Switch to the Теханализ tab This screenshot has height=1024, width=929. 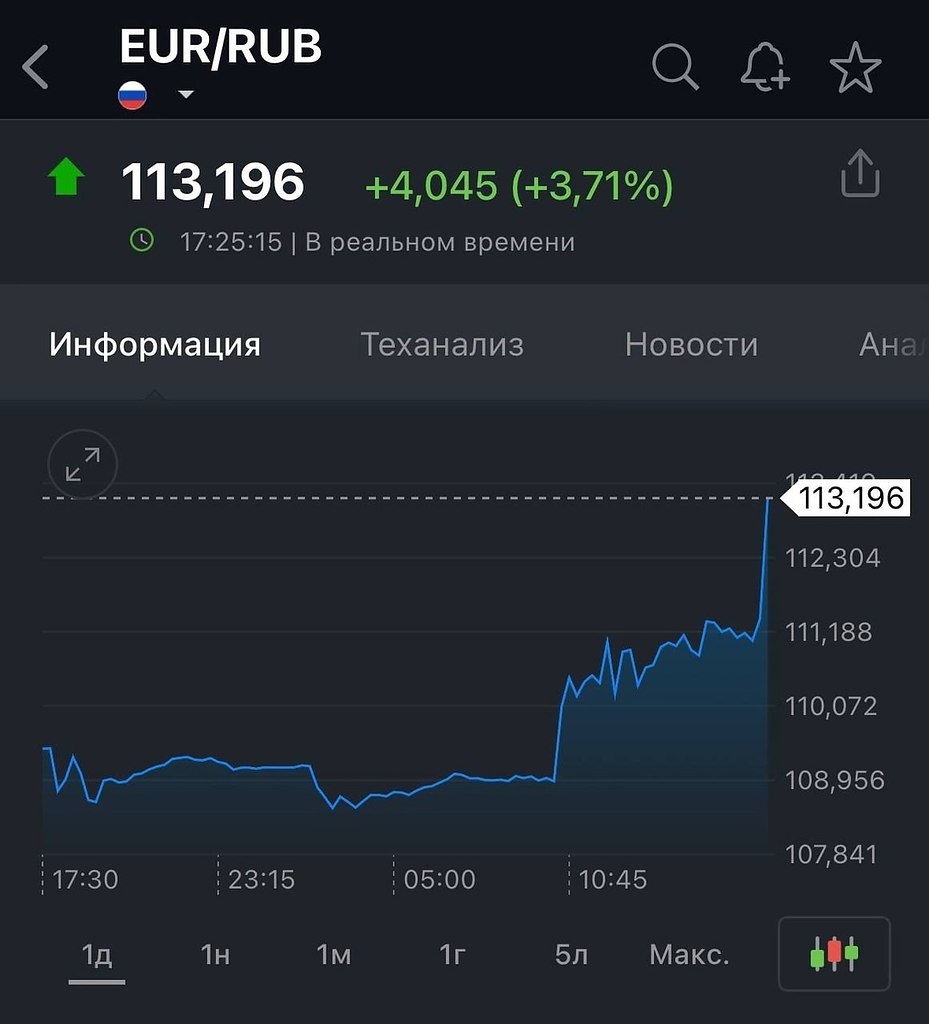(x=442, y=345)
